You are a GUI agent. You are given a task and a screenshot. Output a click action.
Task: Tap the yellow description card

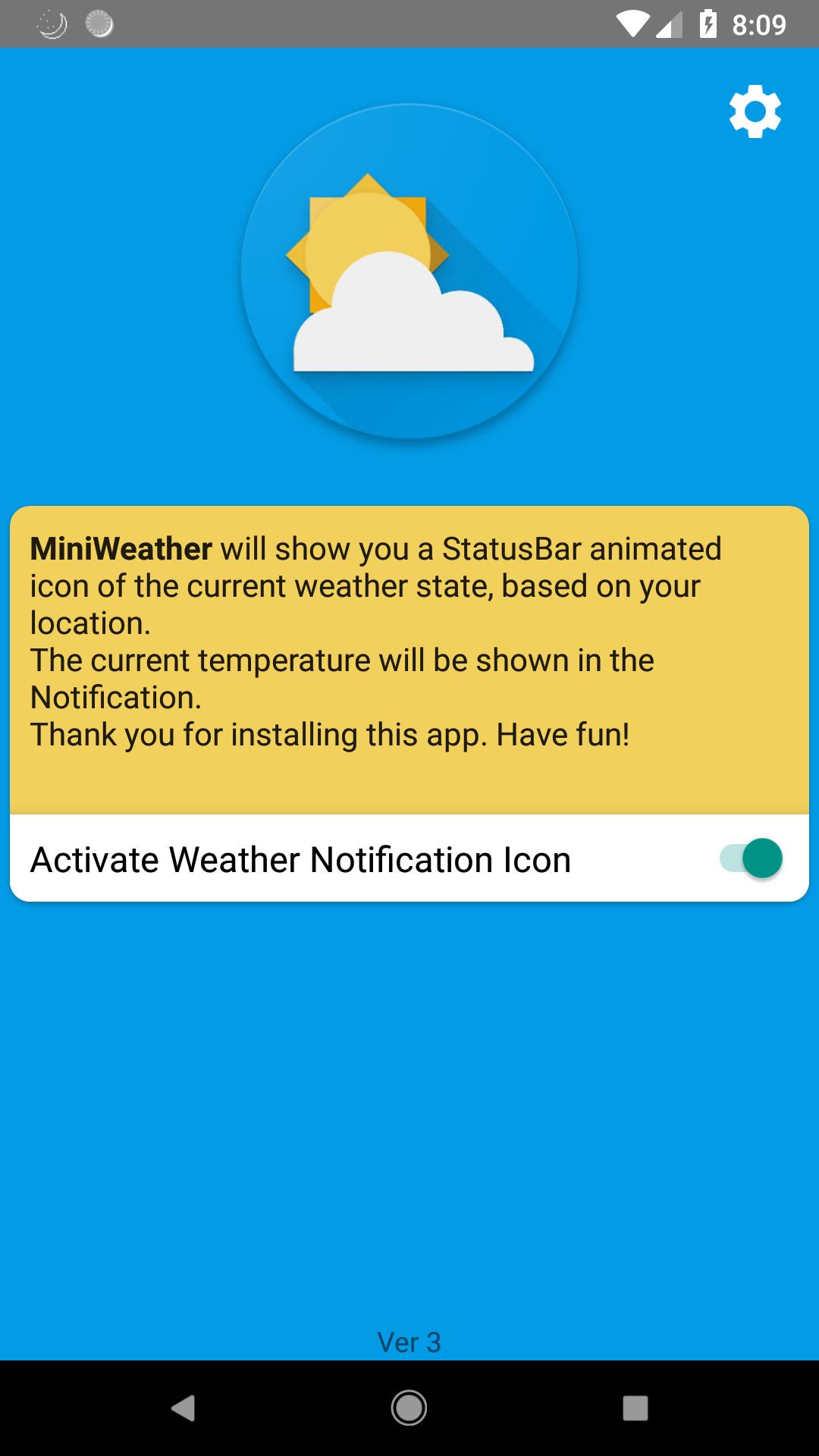[409, 660]
